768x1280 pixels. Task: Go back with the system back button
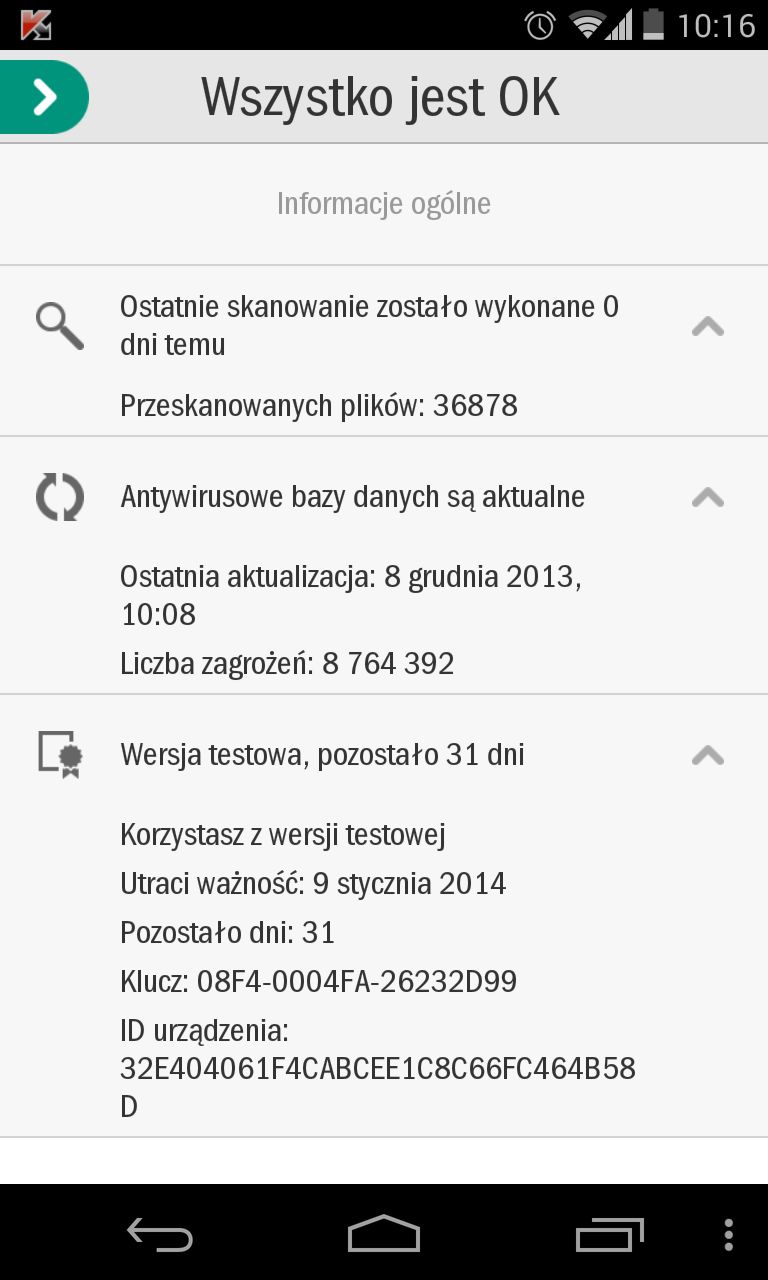click(160, 1235)
